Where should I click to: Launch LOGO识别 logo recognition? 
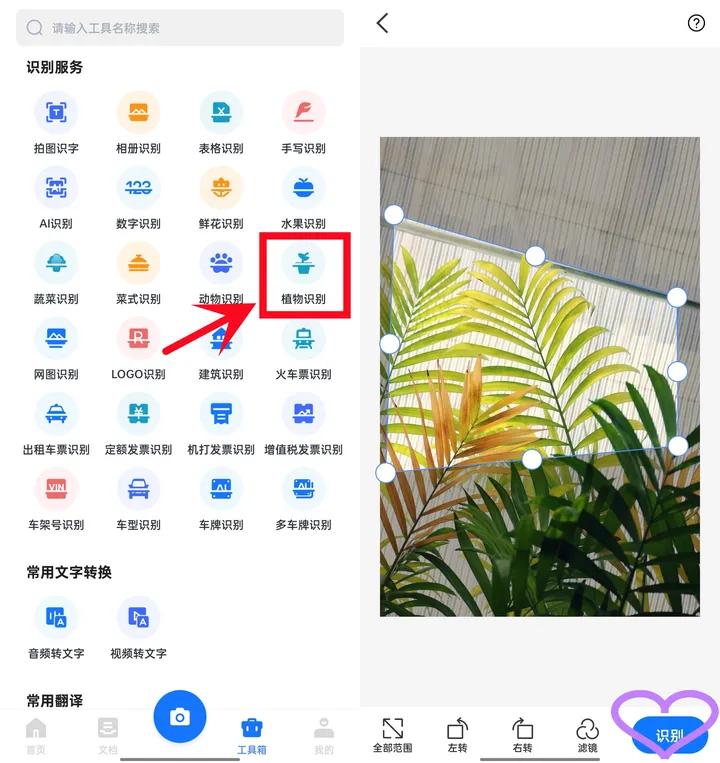[x=138, y=348]
